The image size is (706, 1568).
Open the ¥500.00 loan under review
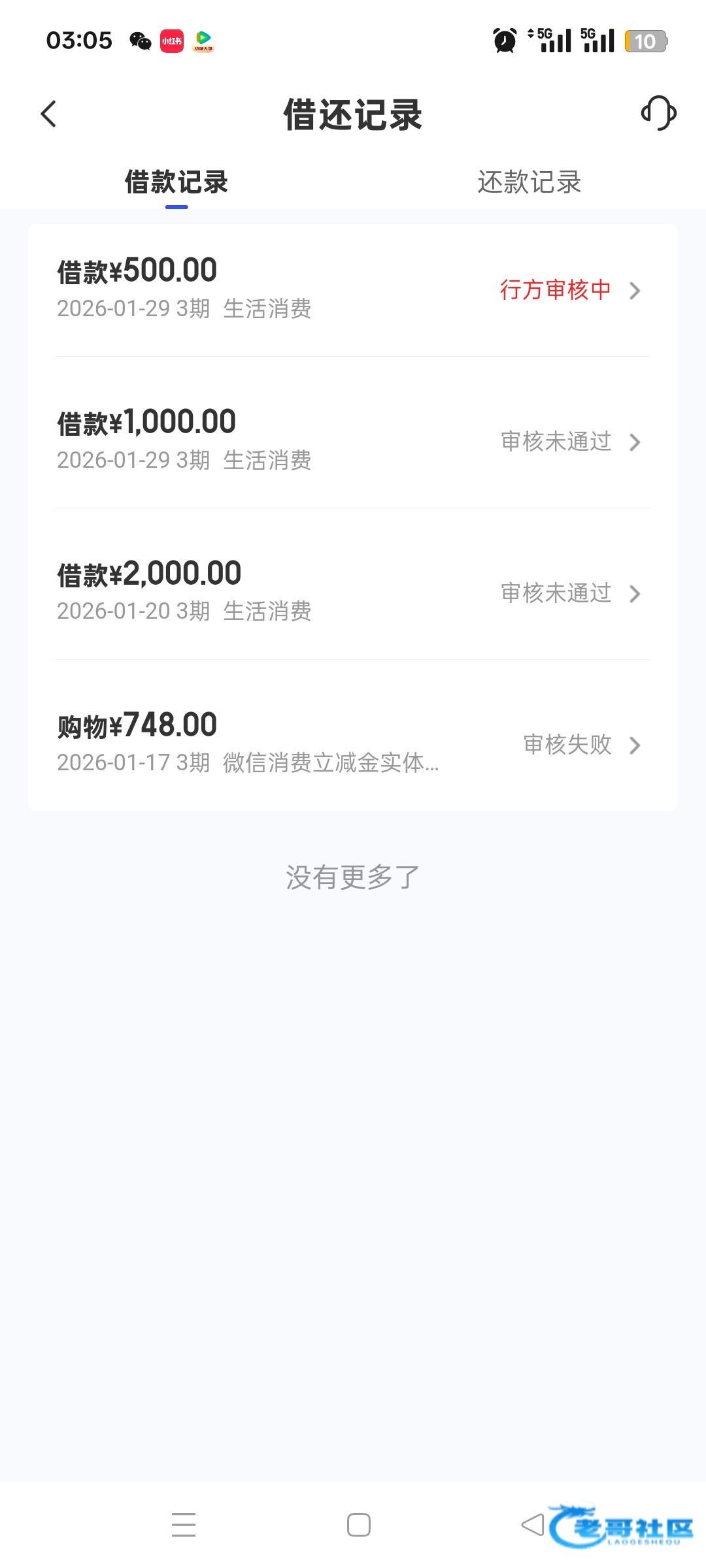pyautogui.click(x=353, y=289)
